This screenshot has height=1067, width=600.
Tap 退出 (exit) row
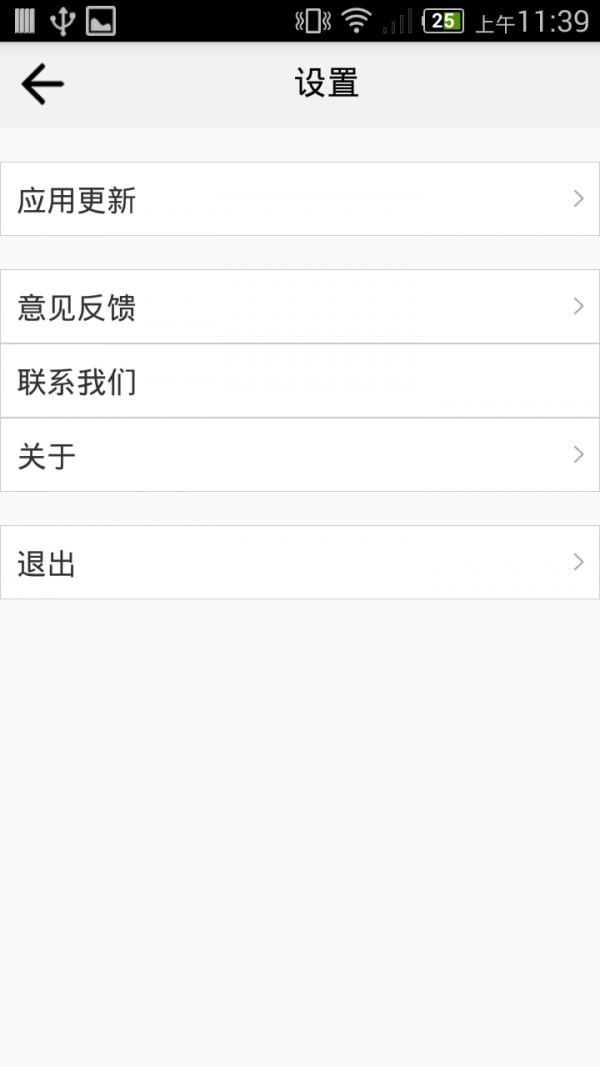300,563
